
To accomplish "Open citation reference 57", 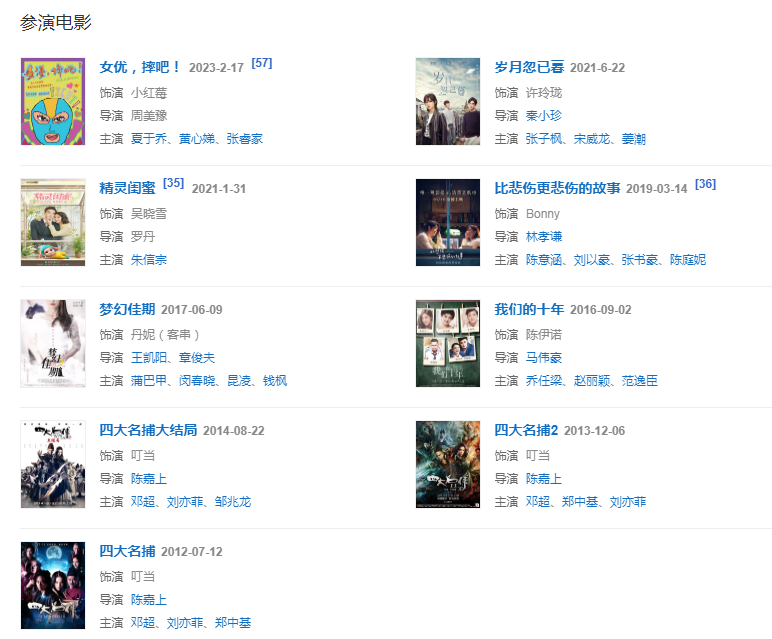I will [262, 63].
